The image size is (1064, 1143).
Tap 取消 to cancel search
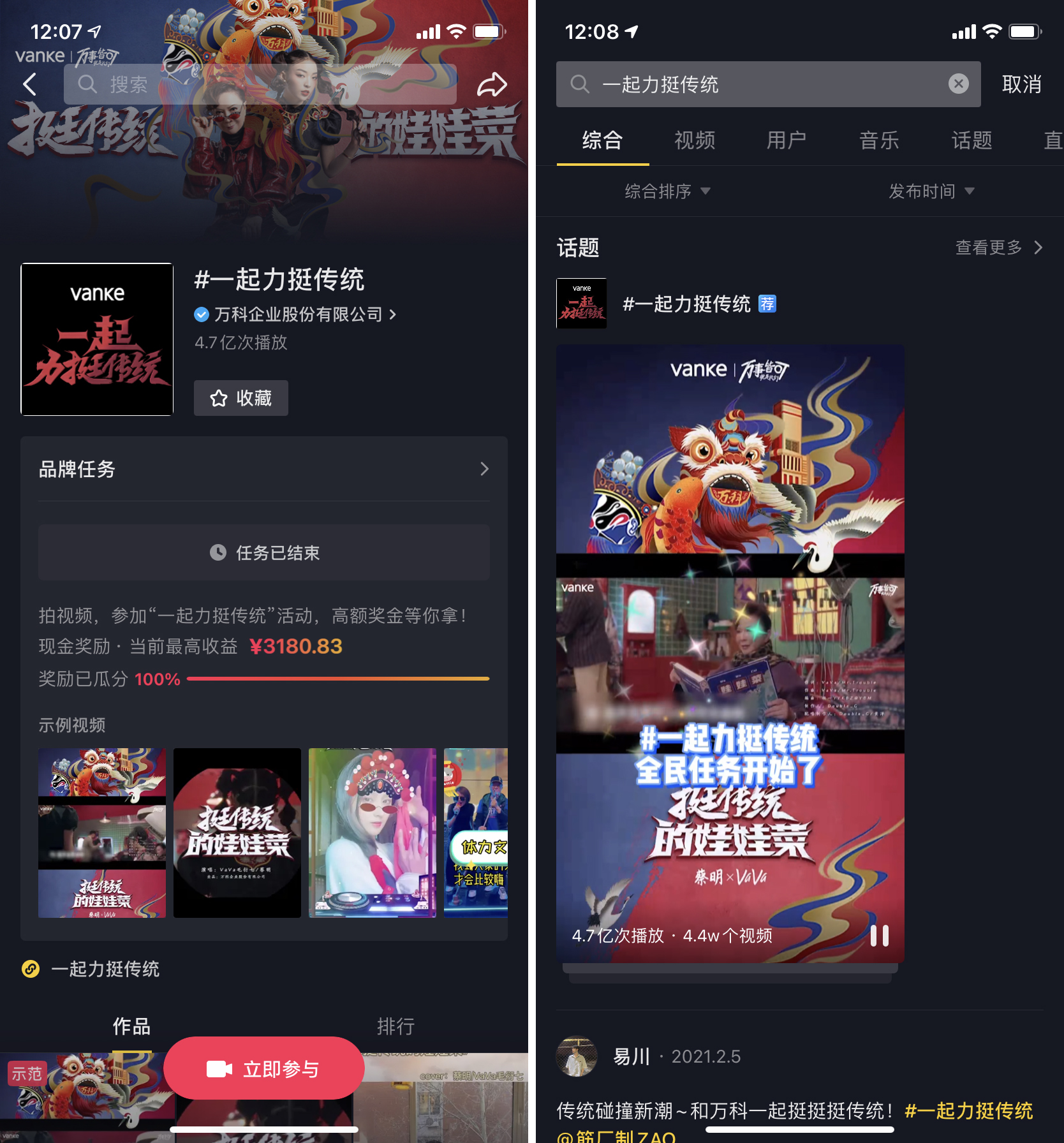1021,84
